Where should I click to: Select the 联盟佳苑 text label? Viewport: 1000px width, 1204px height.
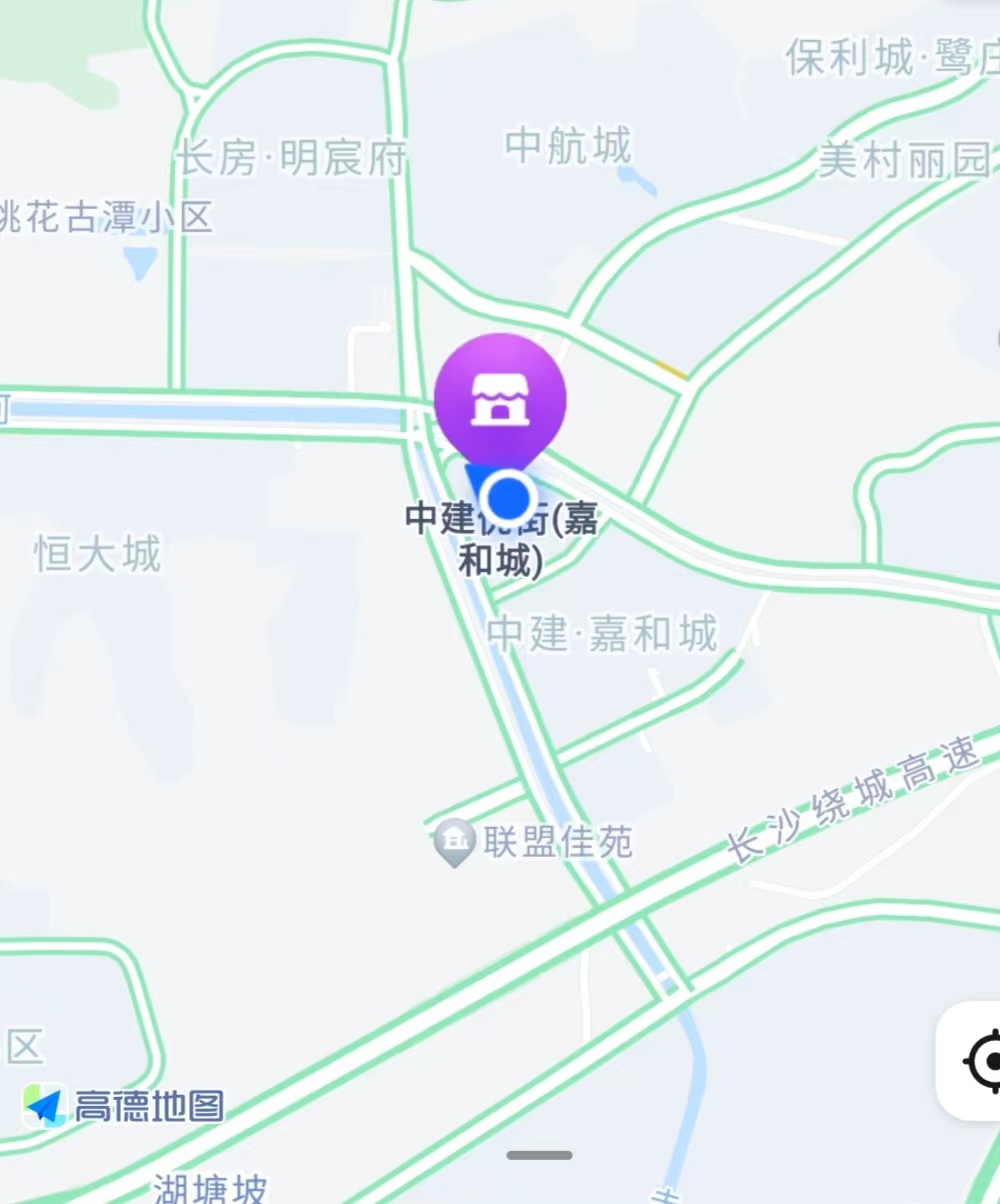pyautogui.click(x=558, y=843)
